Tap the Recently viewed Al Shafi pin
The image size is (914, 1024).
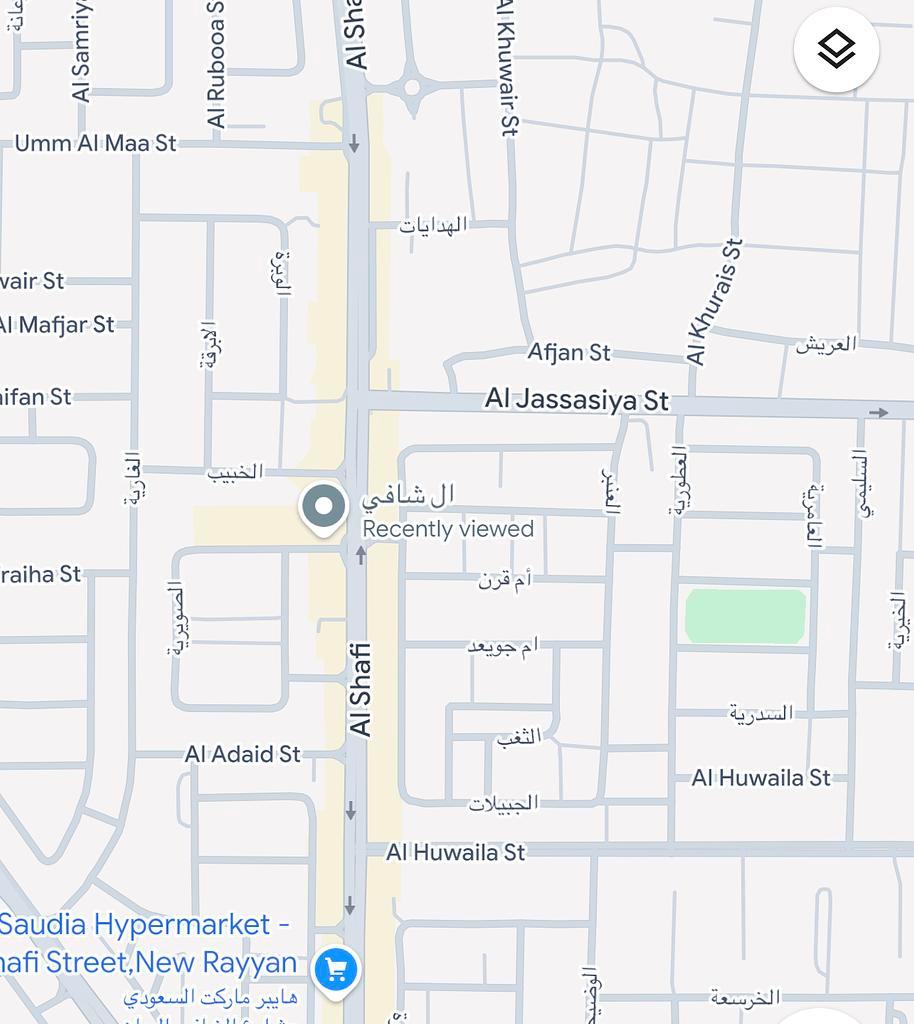[323, 507]
